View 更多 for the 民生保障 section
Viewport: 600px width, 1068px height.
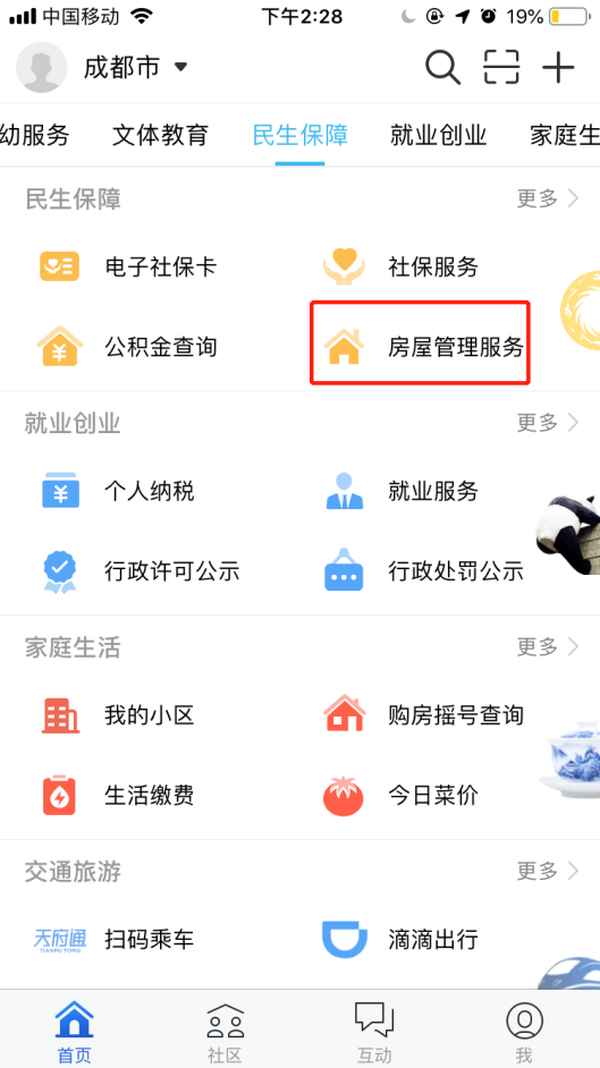pyautogui.click(x=546, y=199)
